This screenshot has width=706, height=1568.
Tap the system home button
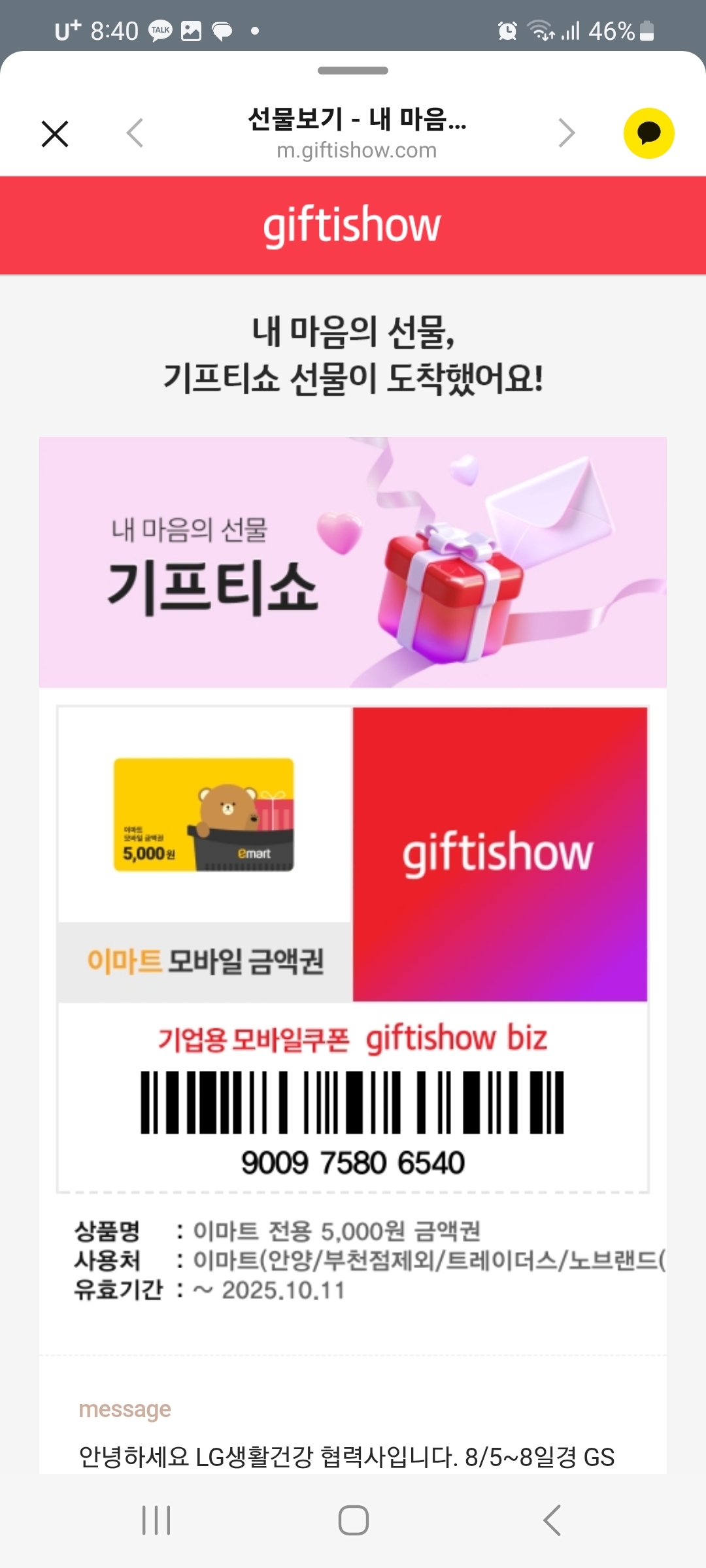(x=353, y=1520)
